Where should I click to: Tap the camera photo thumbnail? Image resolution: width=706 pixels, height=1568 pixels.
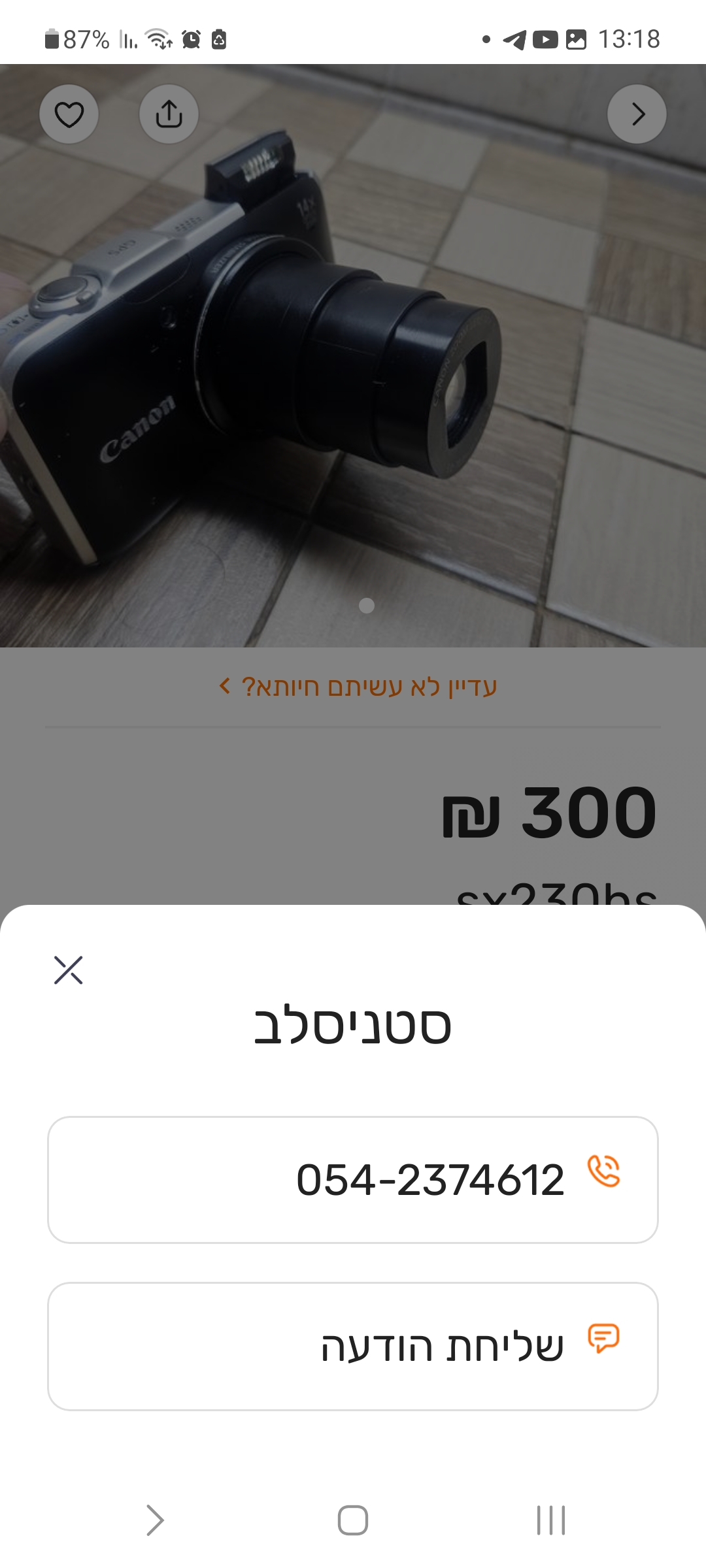coord(353,359)
